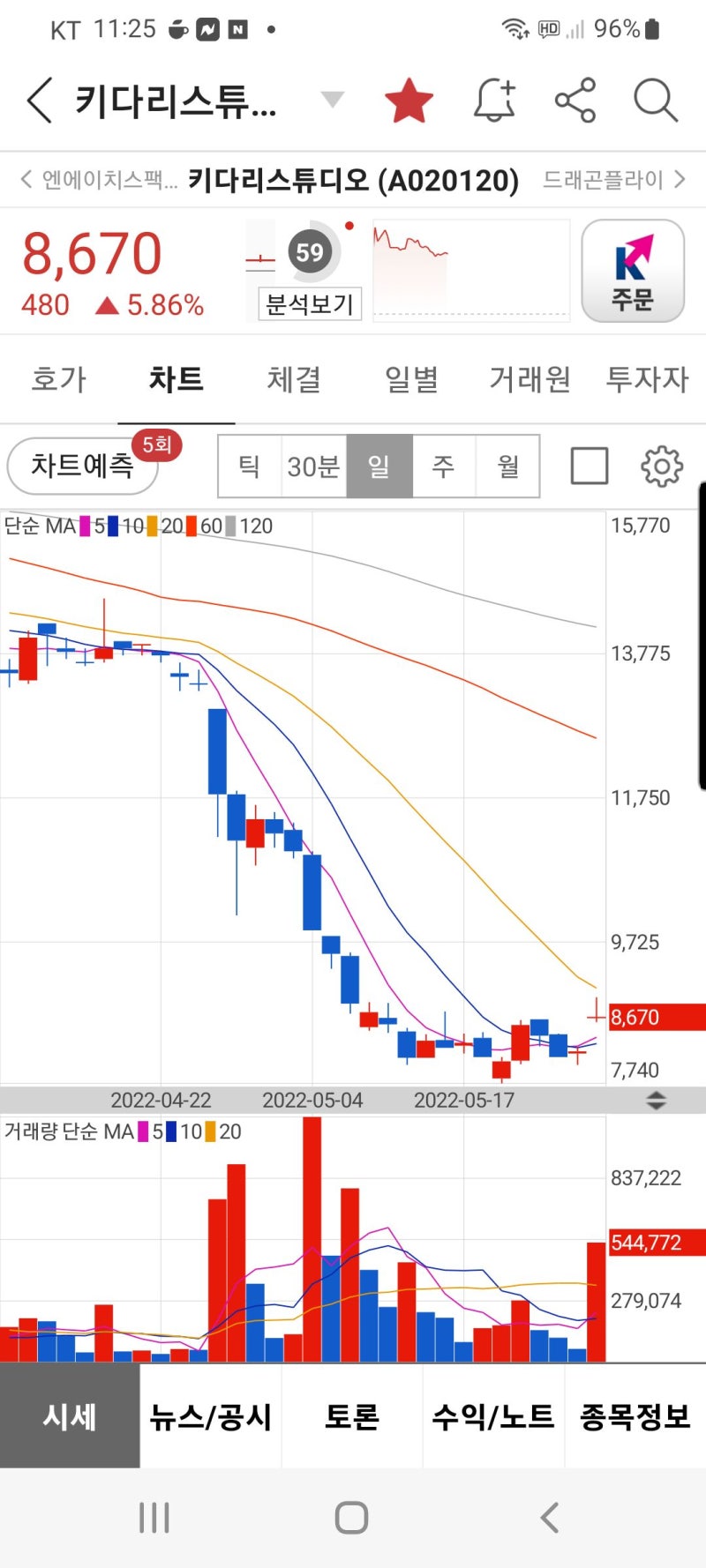Open alert settings via bell icon
This screenshot has width=706, height=1568.
click(494, 100)
